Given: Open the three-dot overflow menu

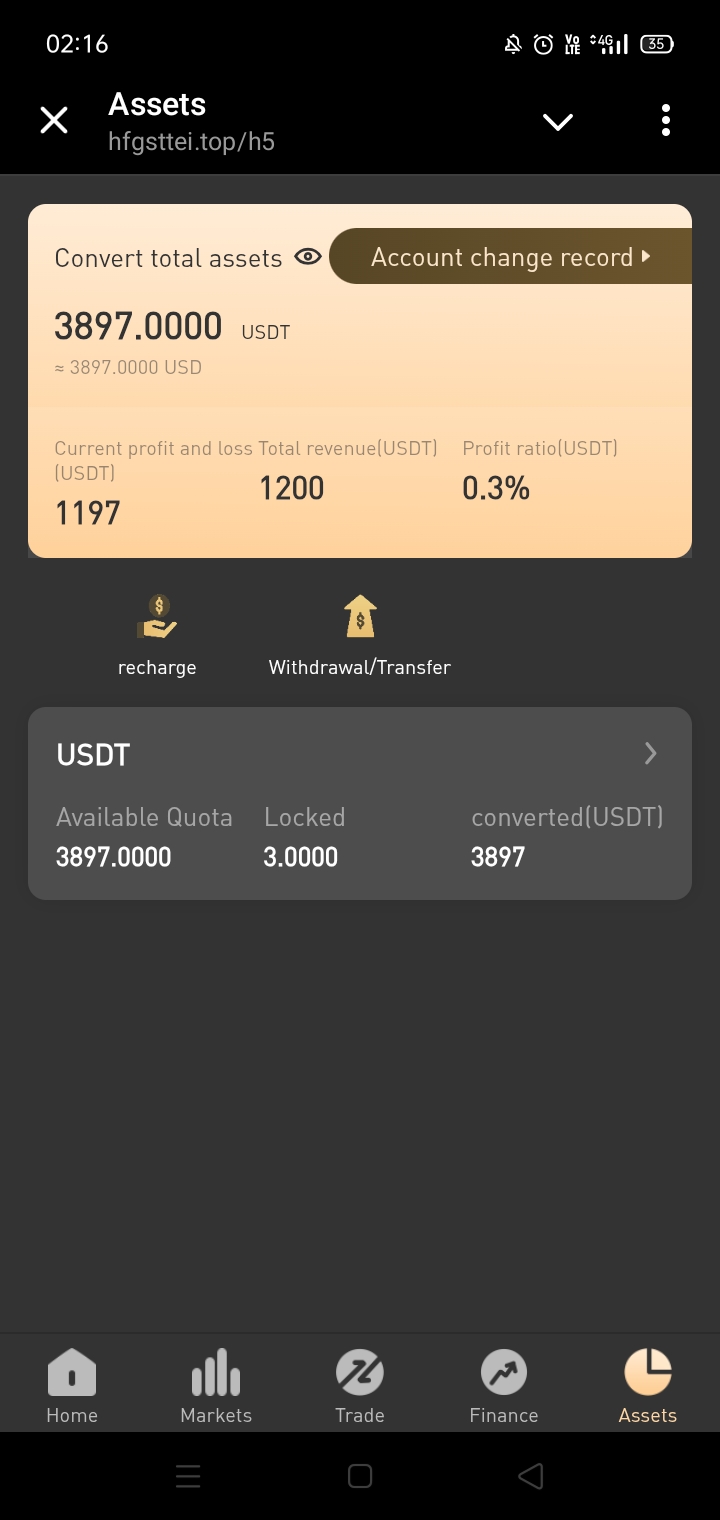Looking at the screenshot, I should (665, 121).
